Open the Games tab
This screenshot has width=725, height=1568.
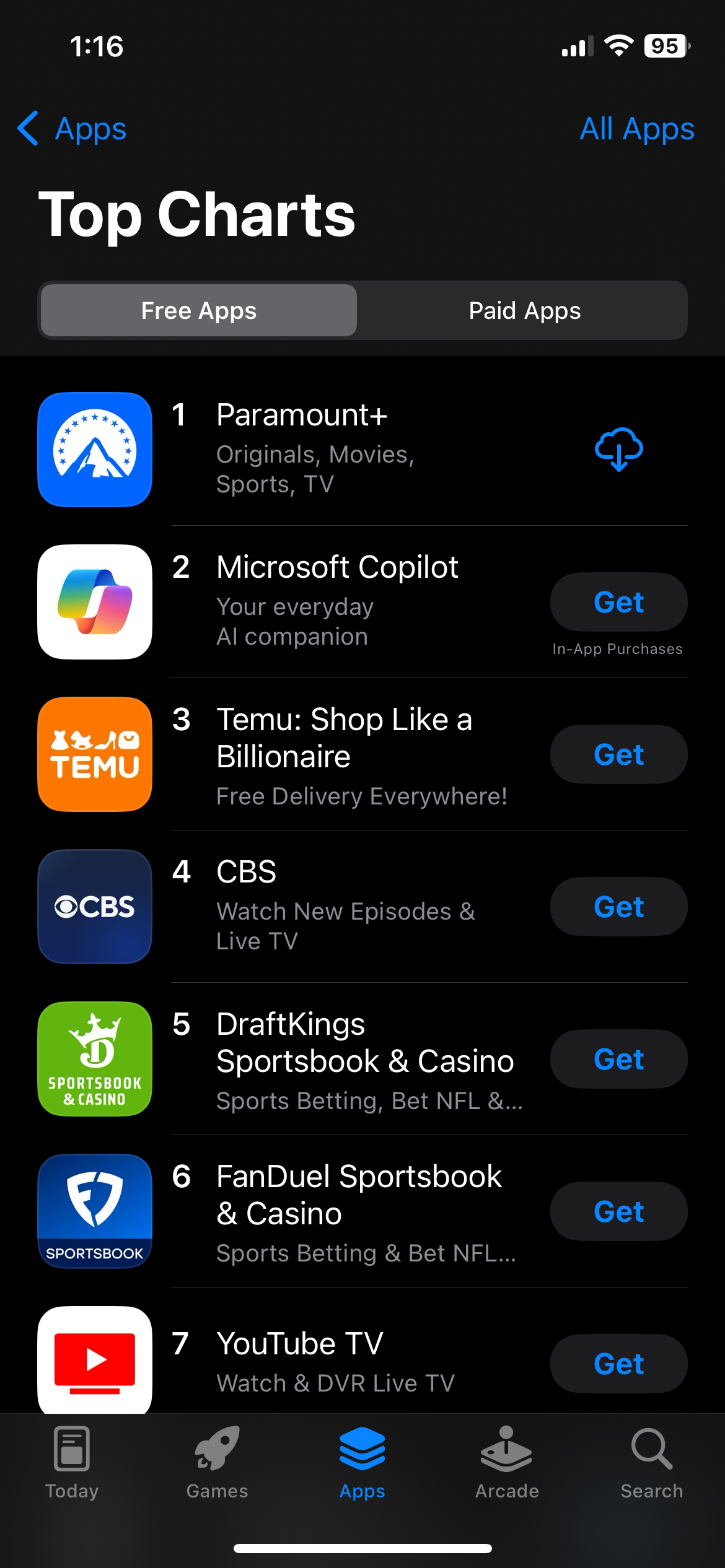click(x=217, y=1463)
